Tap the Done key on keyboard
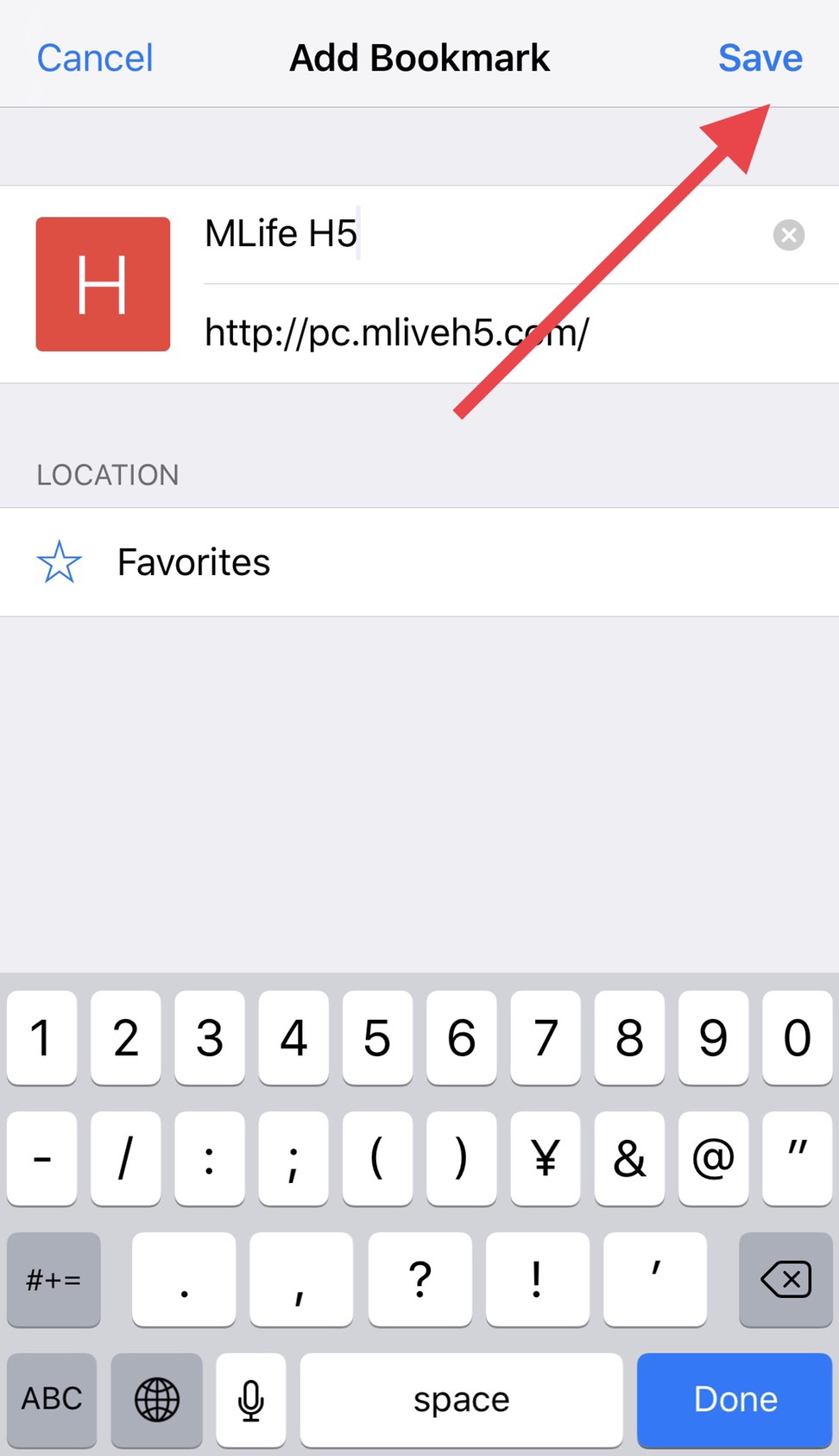Viewport: 839px width, 1456px height. tap(735, 1399)
